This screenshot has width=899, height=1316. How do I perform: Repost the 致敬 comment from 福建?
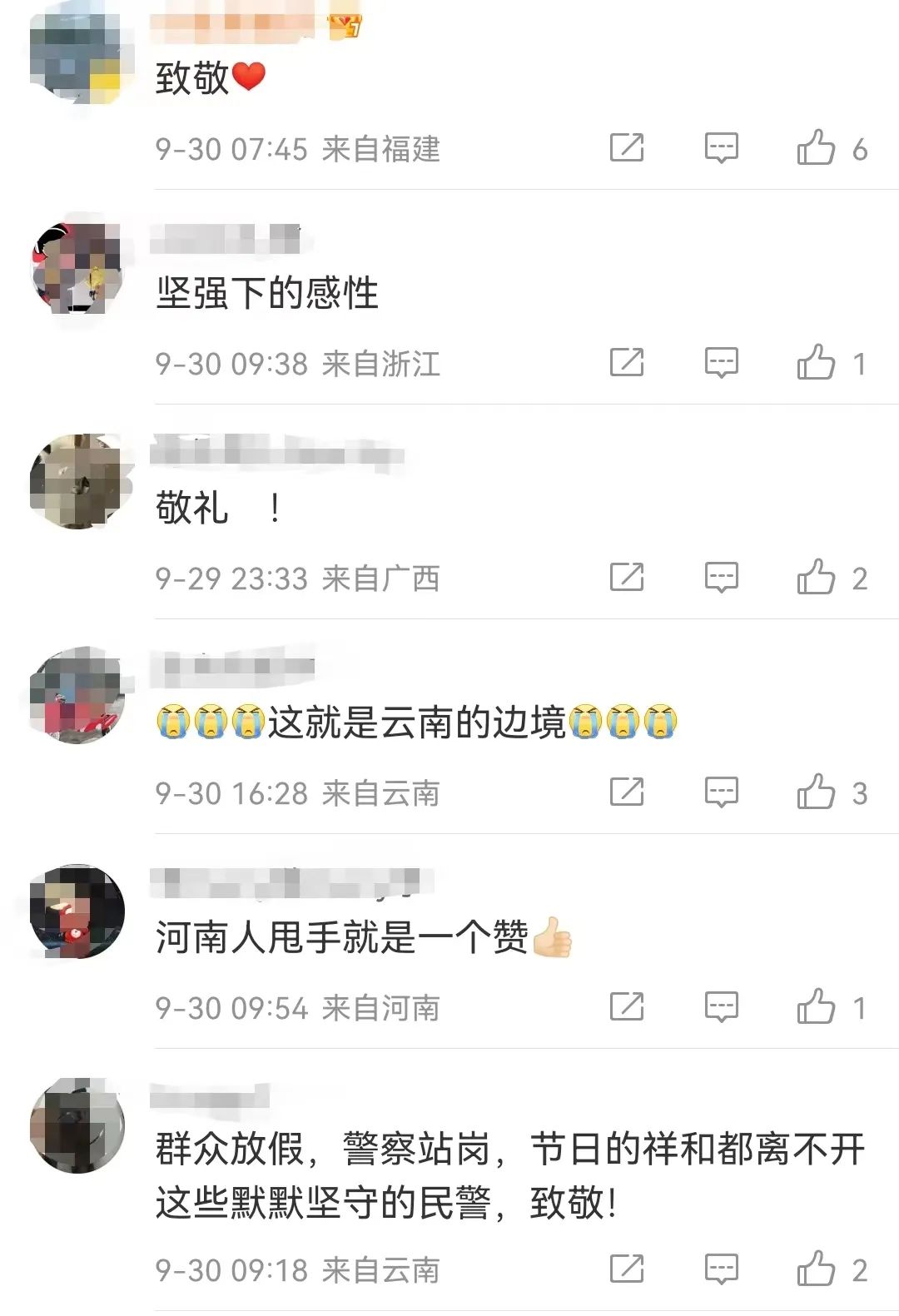coord(627,148)
